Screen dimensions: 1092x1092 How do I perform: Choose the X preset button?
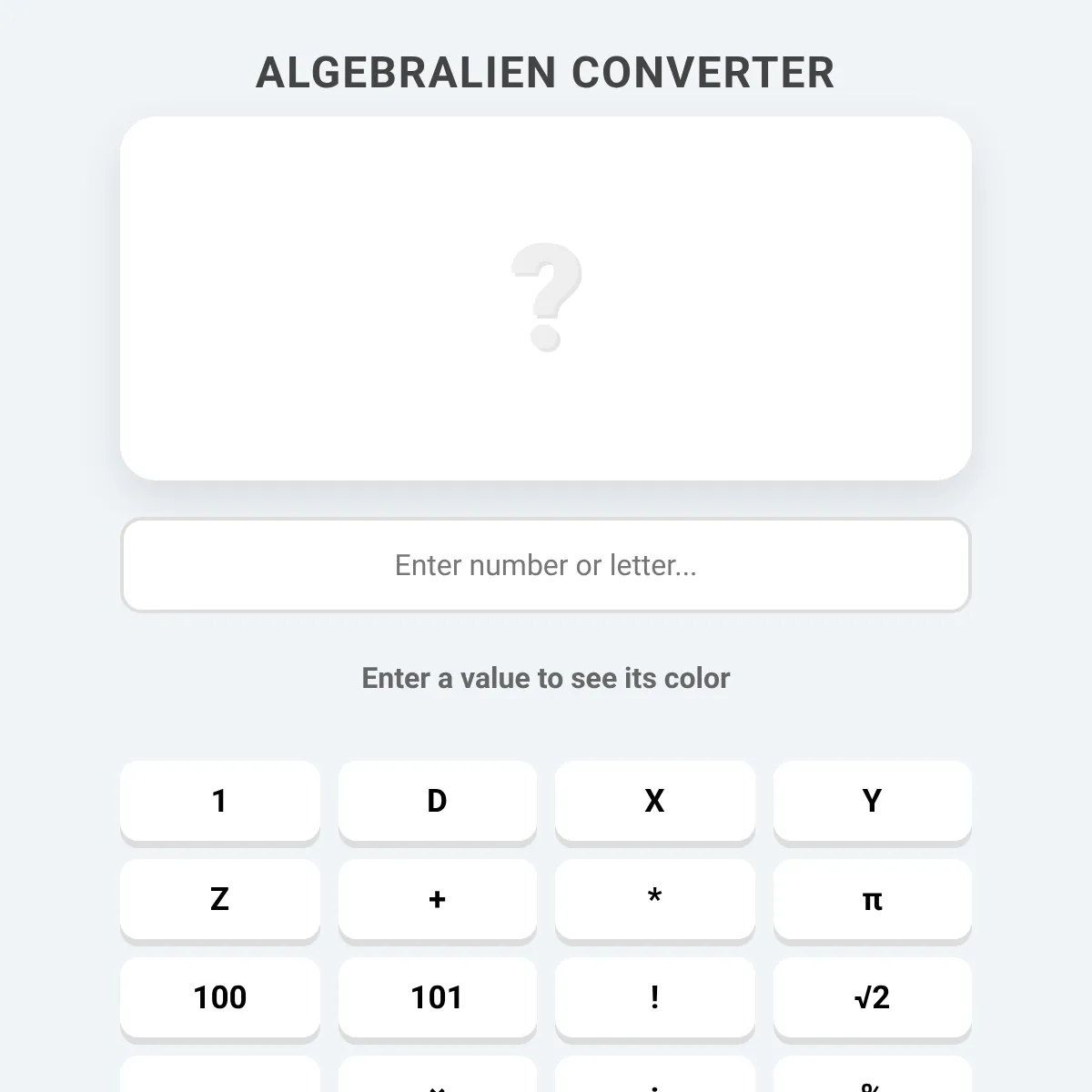click(x=654, y=801)
